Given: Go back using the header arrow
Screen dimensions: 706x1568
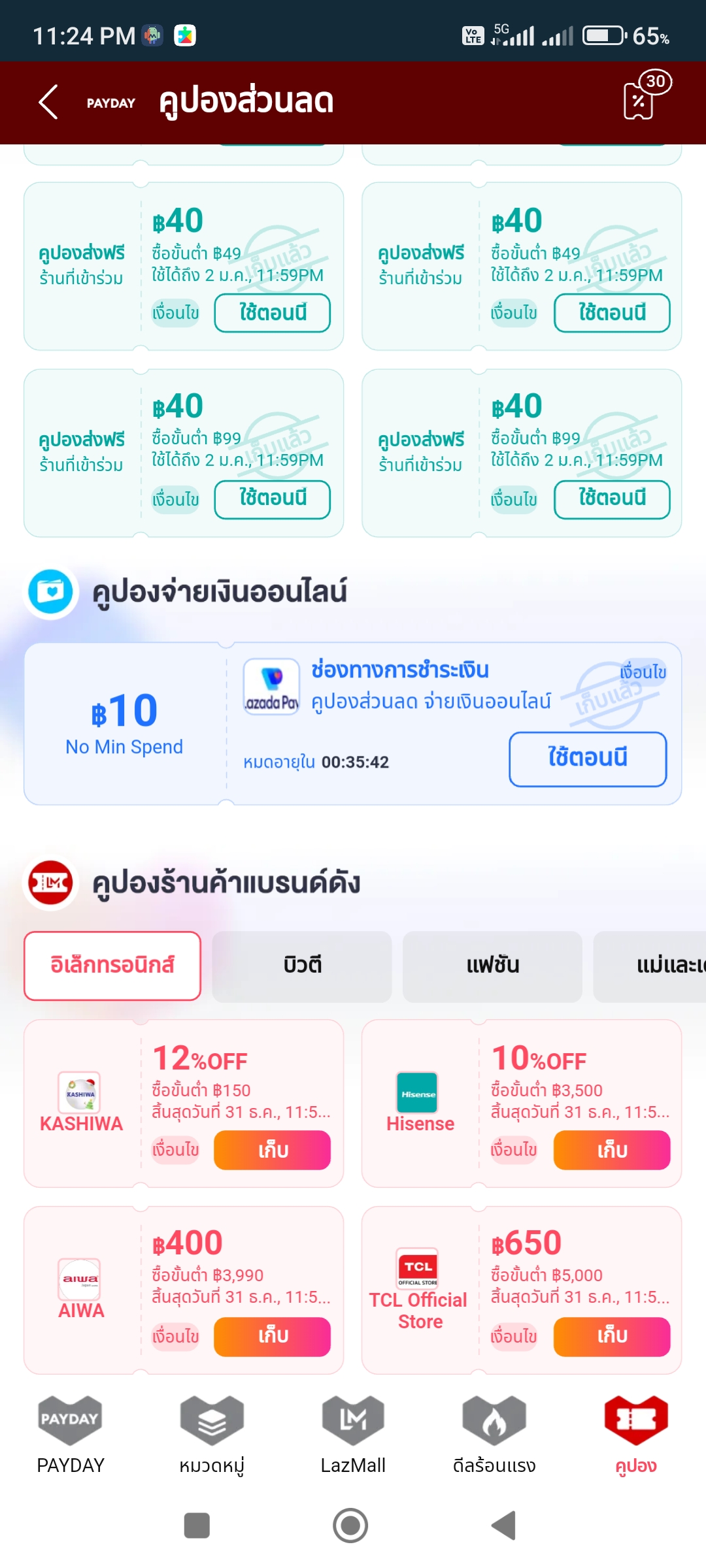Looking at the screenshot, I should [x=49, y=102].
